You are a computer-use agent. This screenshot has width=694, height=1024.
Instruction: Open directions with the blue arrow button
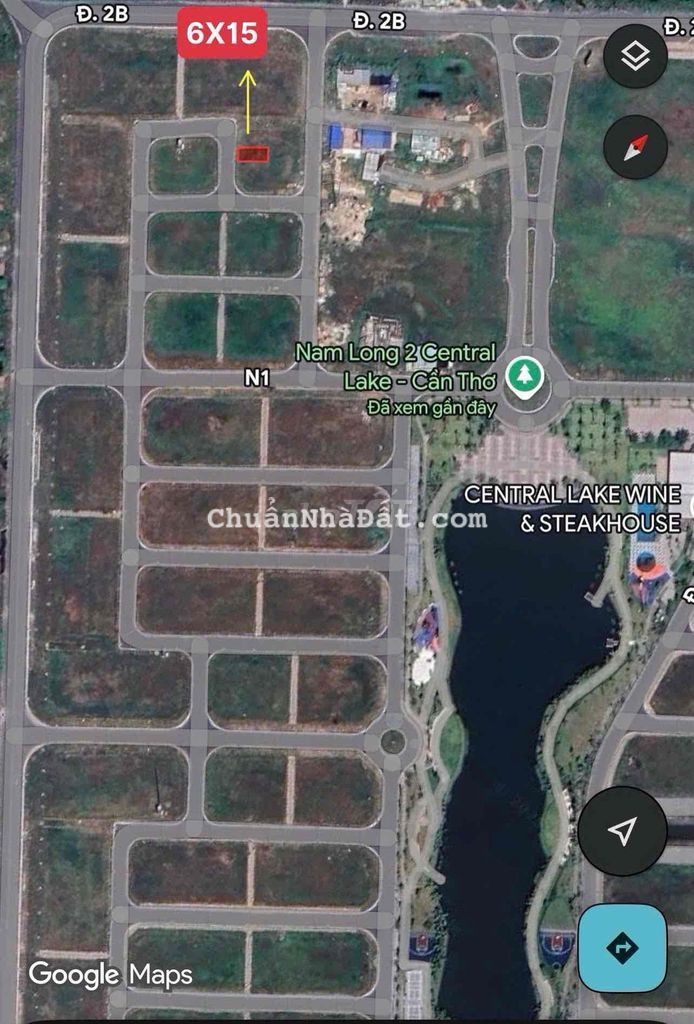click(x=622, y=948)
